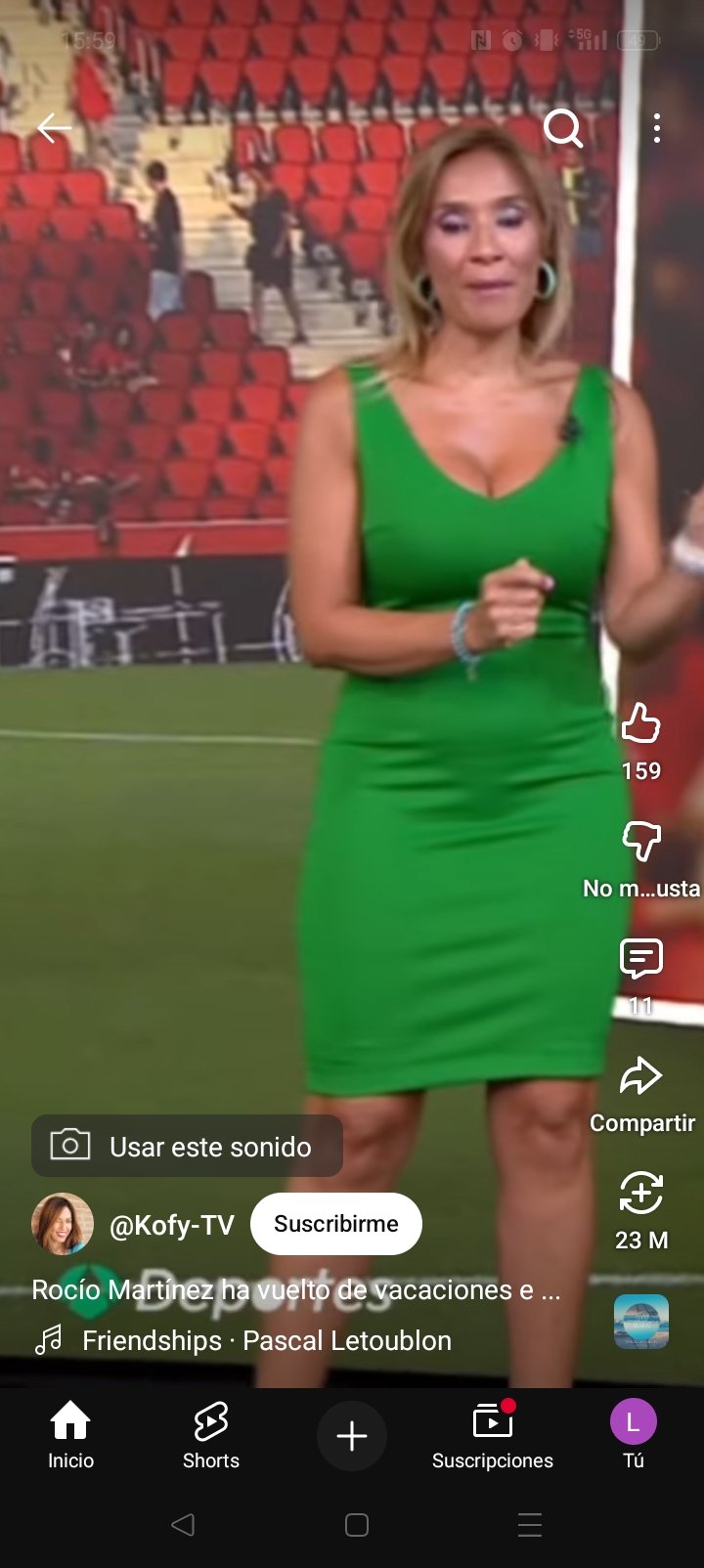This screenshot has height=1568, width=704.
Task: Open the sound thumbnail tile
Action: pos(641,1322)
